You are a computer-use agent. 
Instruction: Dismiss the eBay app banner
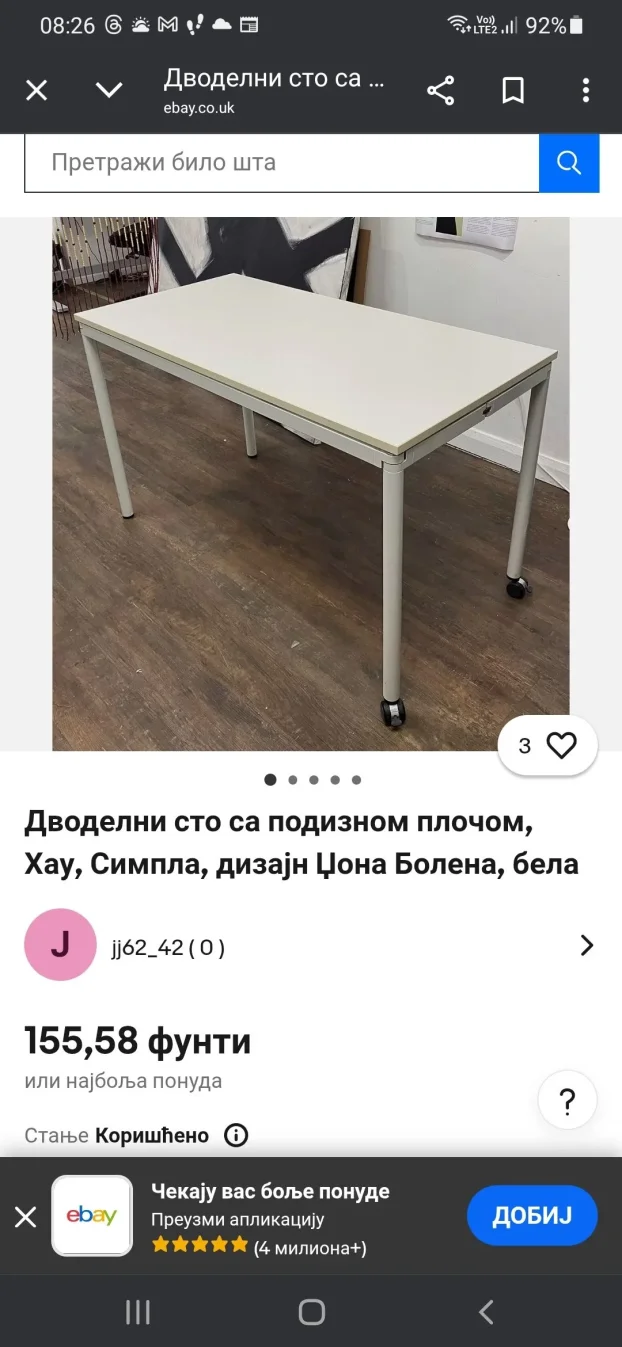(x=26, y=1217)
